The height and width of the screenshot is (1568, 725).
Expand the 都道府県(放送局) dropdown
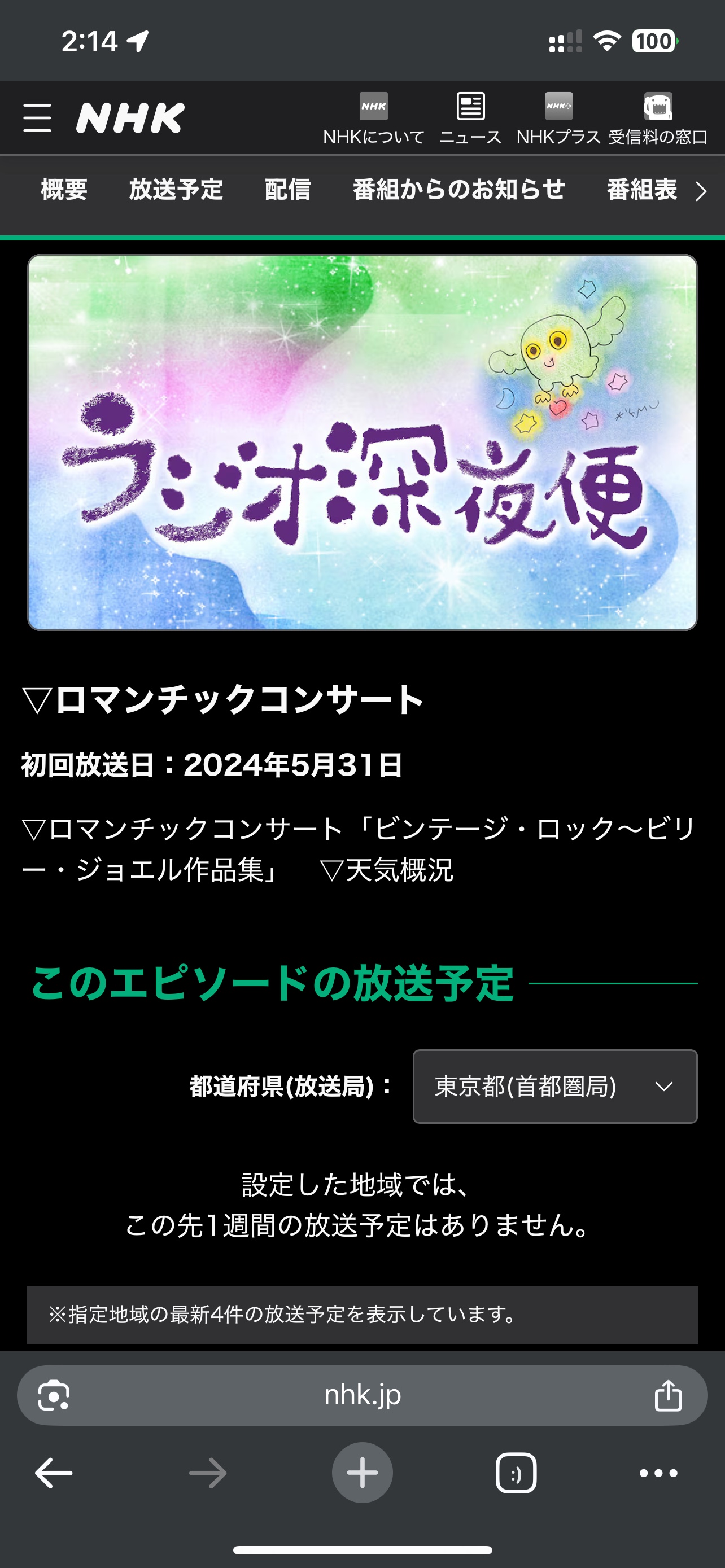(x=555, y=1086)
